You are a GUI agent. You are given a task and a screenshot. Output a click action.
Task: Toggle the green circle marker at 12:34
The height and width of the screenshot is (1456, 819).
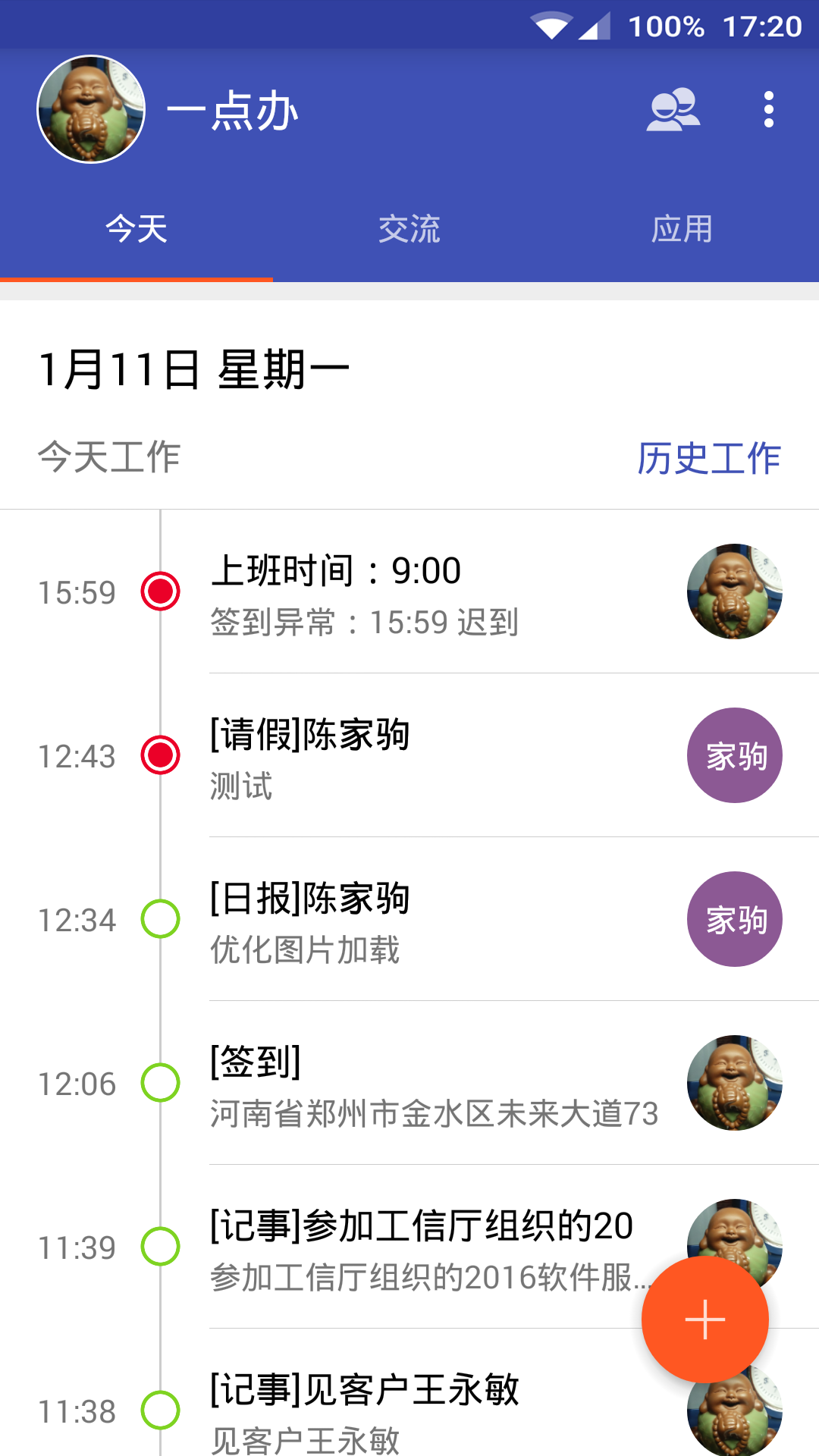pos(161,919)
